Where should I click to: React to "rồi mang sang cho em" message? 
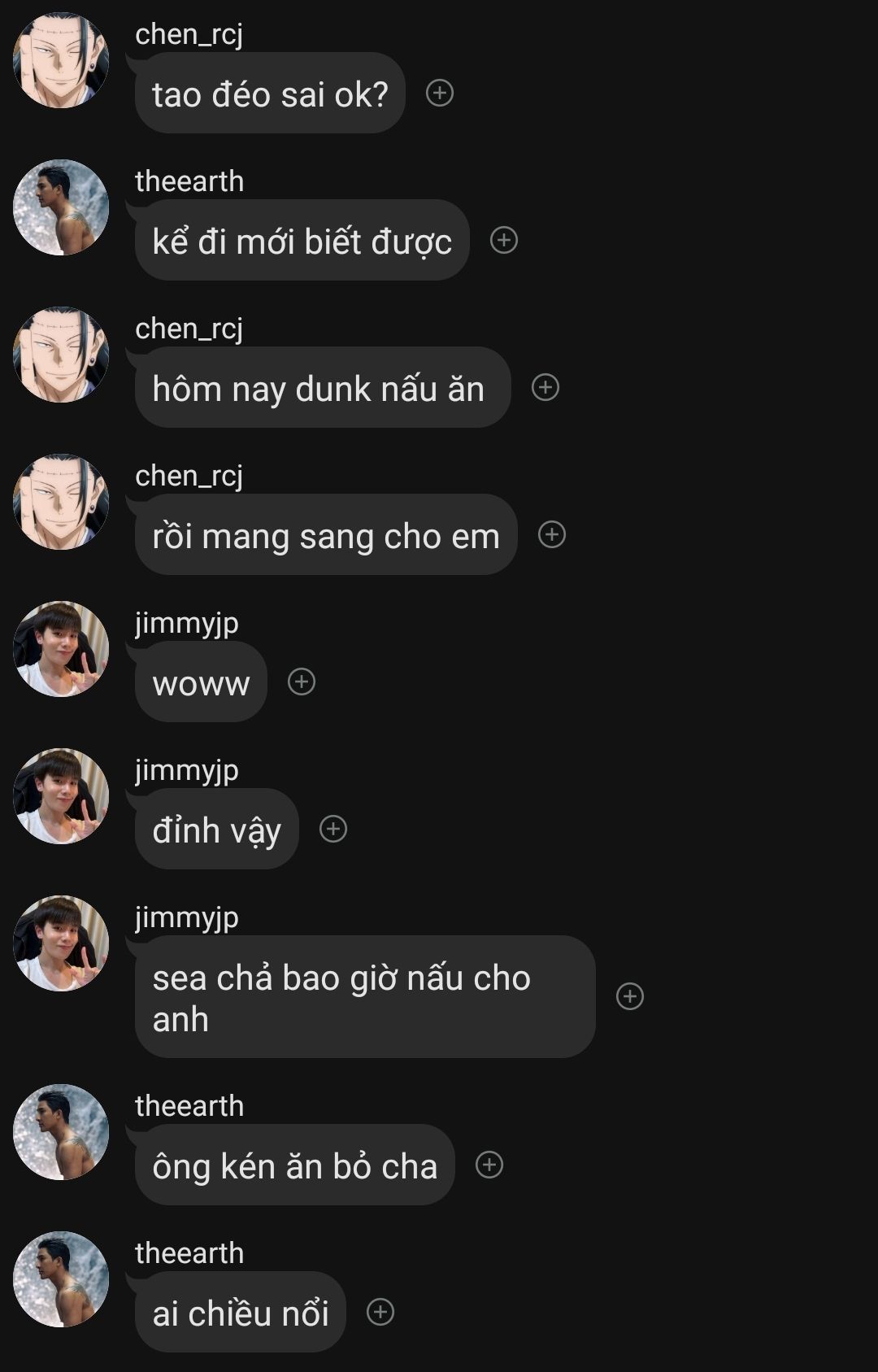552,535
